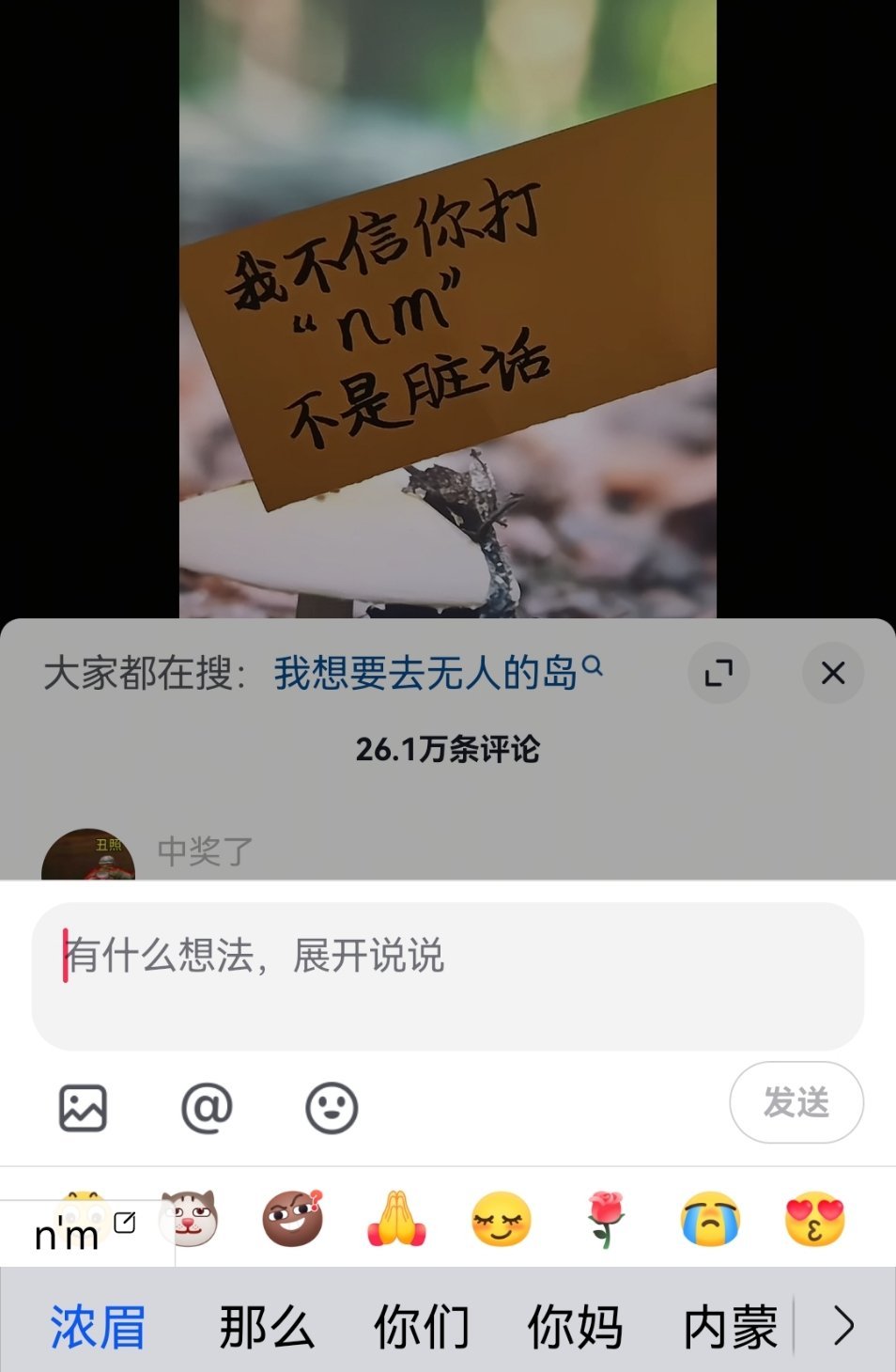896x1372 pixels.
Task: Select keyboard suggestion 你们
Action: (x=425, y=1326)
